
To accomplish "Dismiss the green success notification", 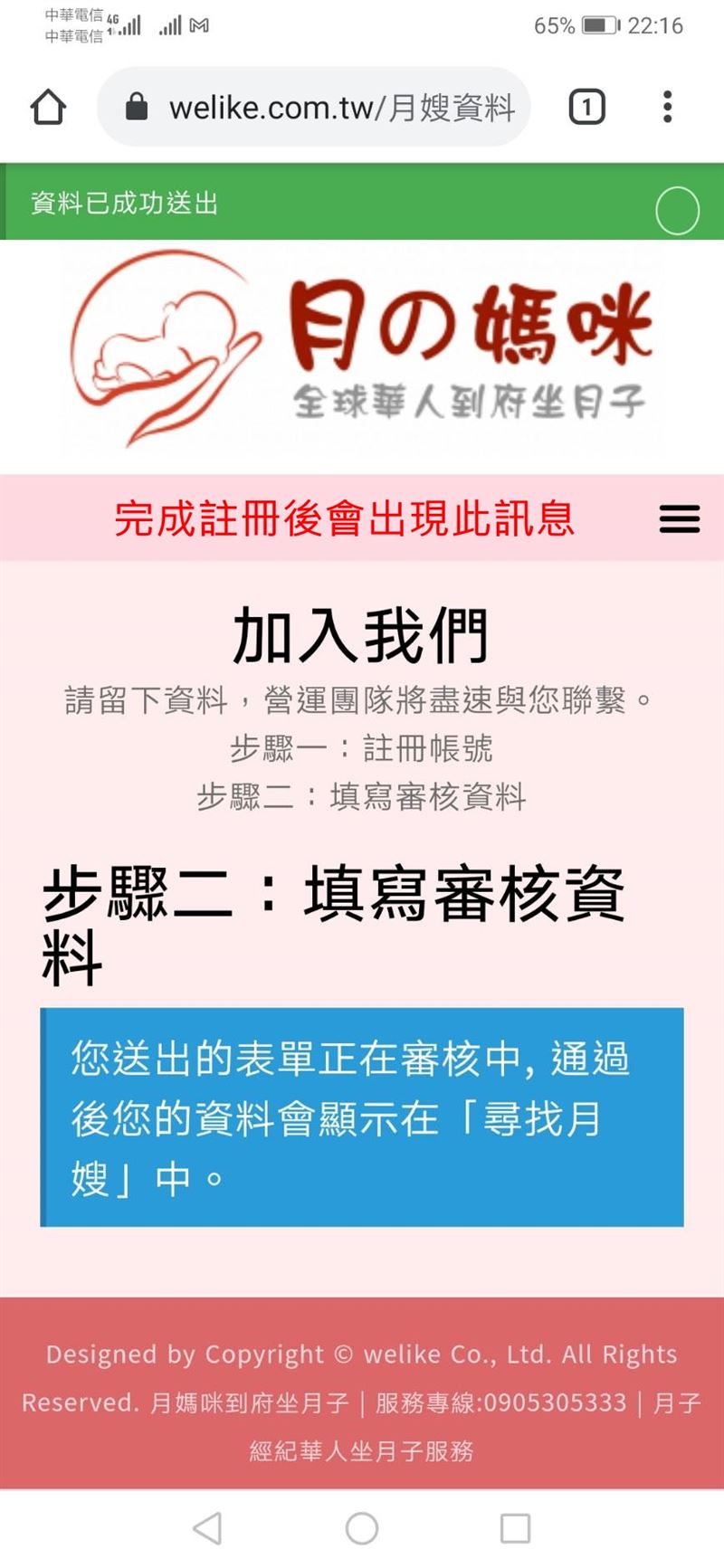I will click(x=677, y=211).
